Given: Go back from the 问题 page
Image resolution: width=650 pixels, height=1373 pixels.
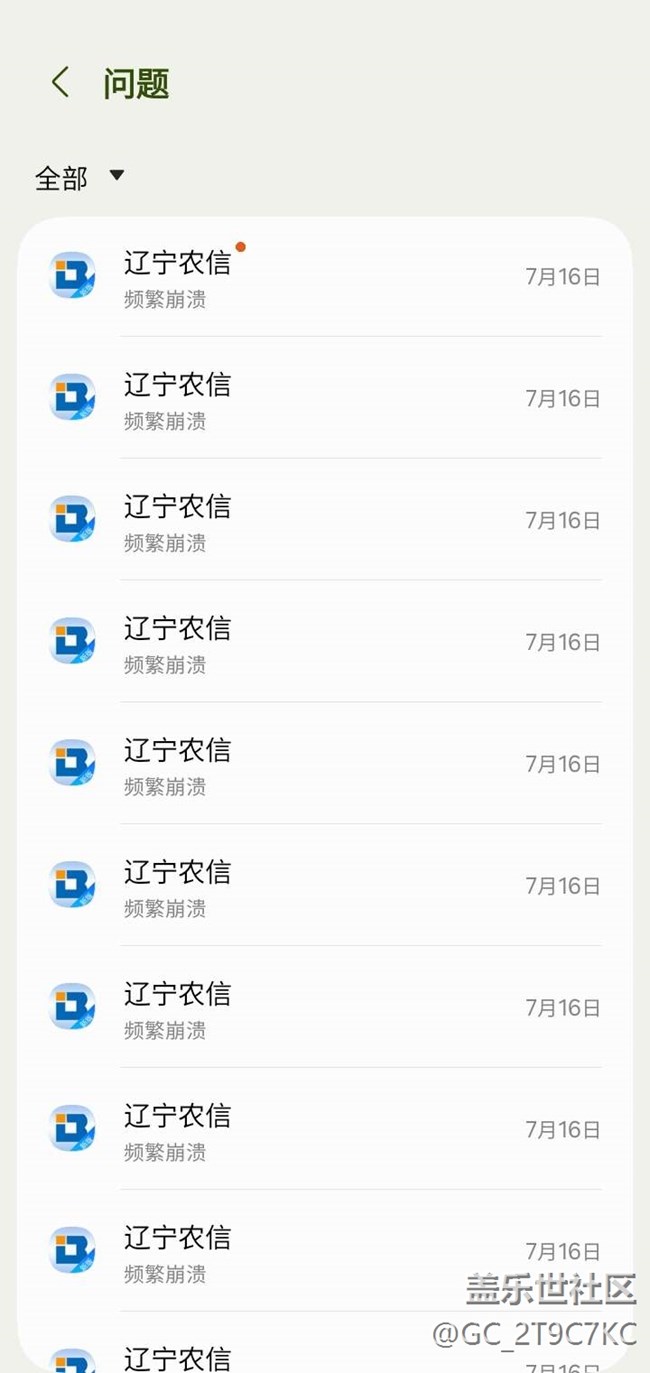Looking at the screenshot, I should click(60, 83).
